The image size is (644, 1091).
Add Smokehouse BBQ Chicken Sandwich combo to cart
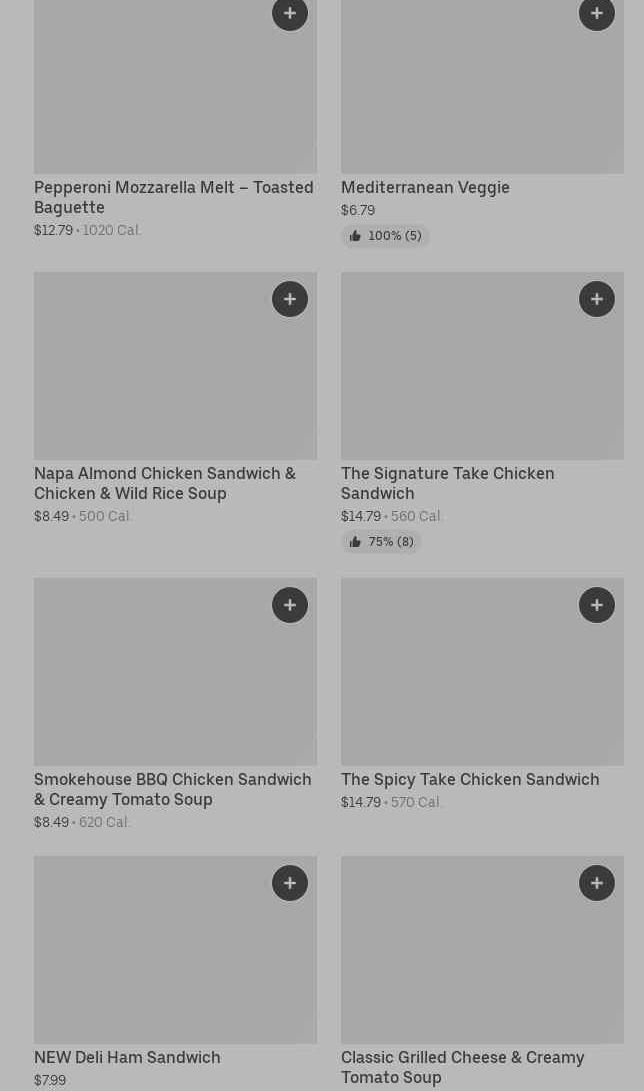tap(290, 605)
